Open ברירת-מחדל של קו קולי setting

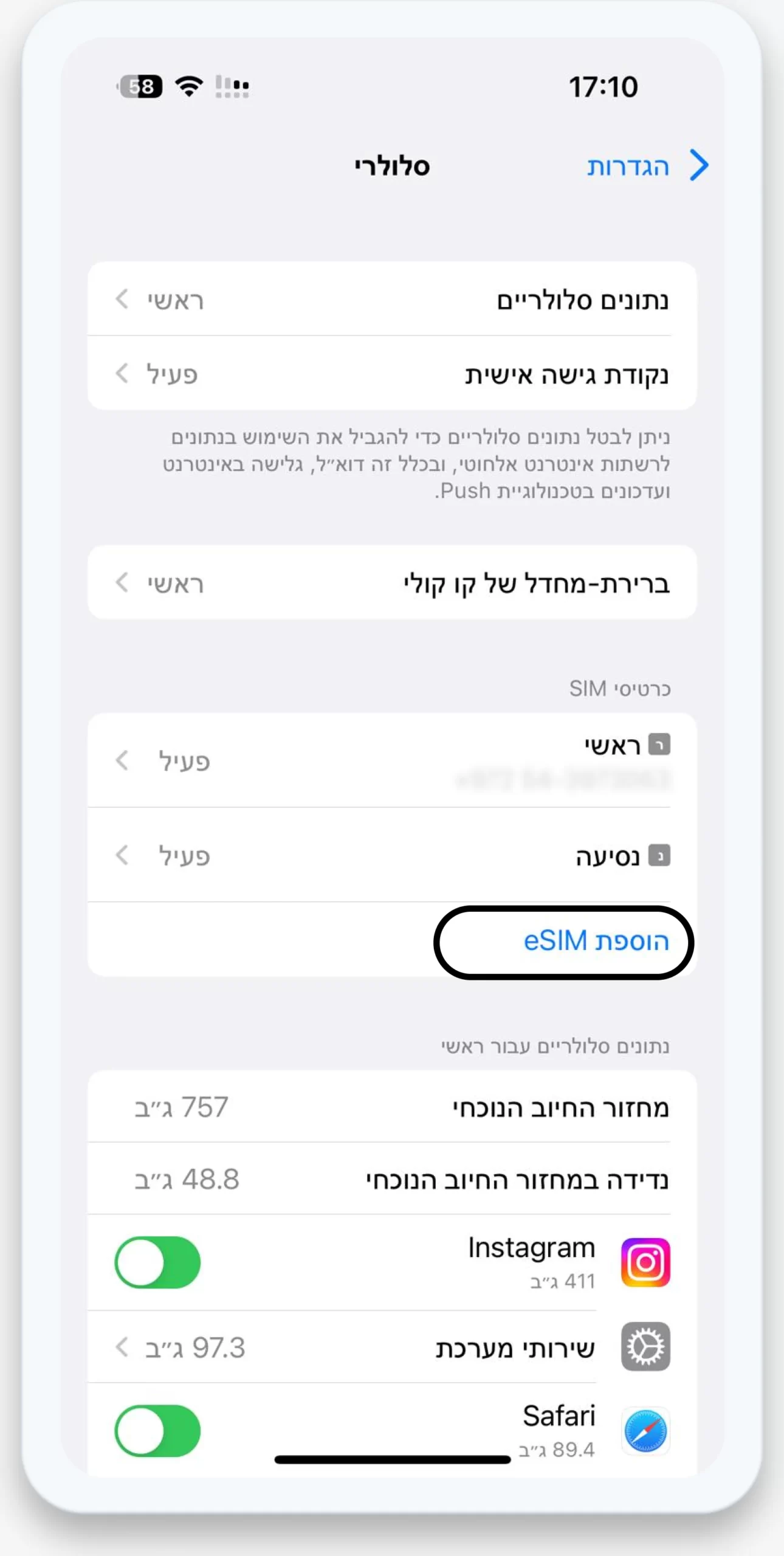pos(392,583)
